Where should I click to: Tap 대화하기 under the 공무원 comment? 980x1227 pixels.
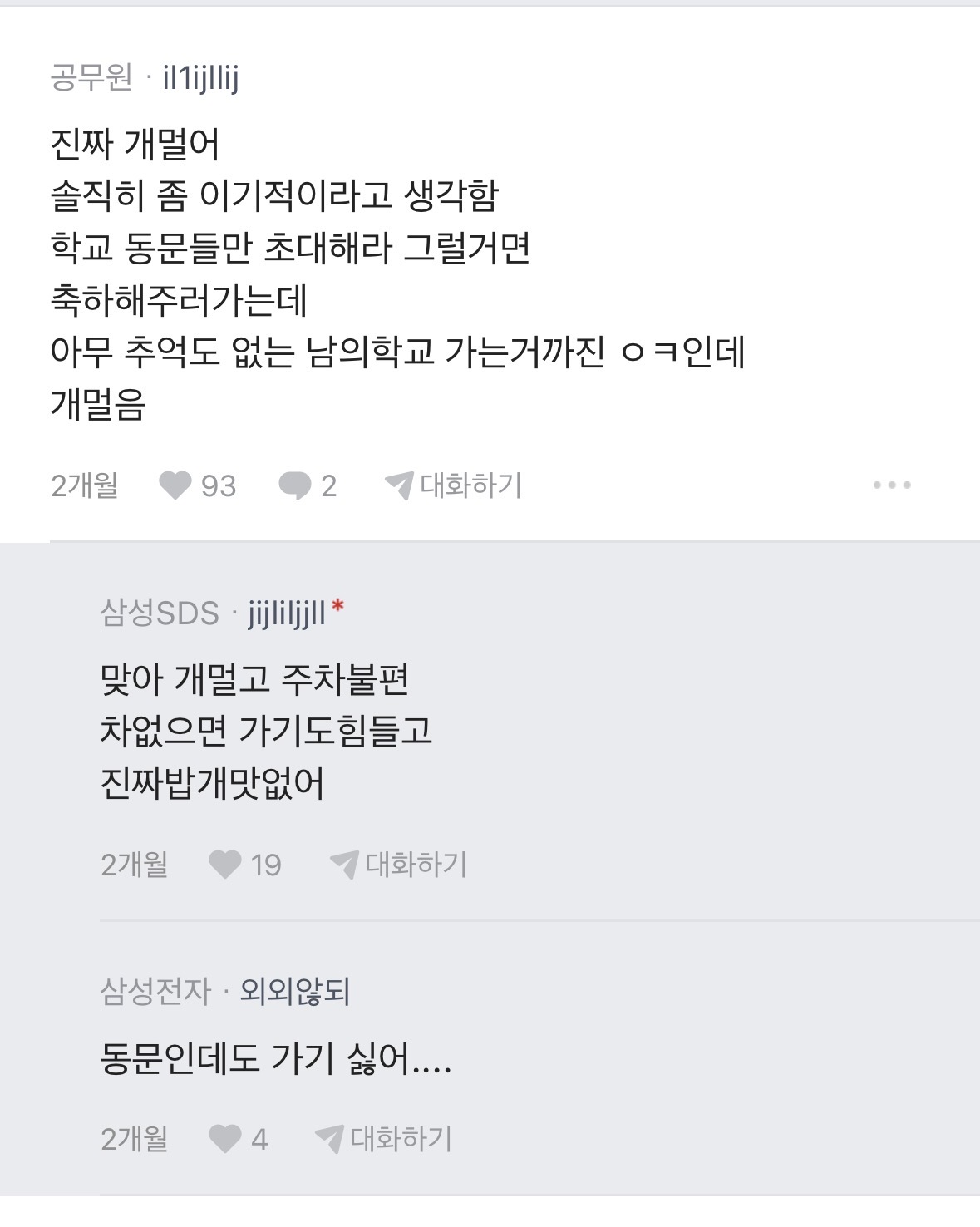click(454, 485)
